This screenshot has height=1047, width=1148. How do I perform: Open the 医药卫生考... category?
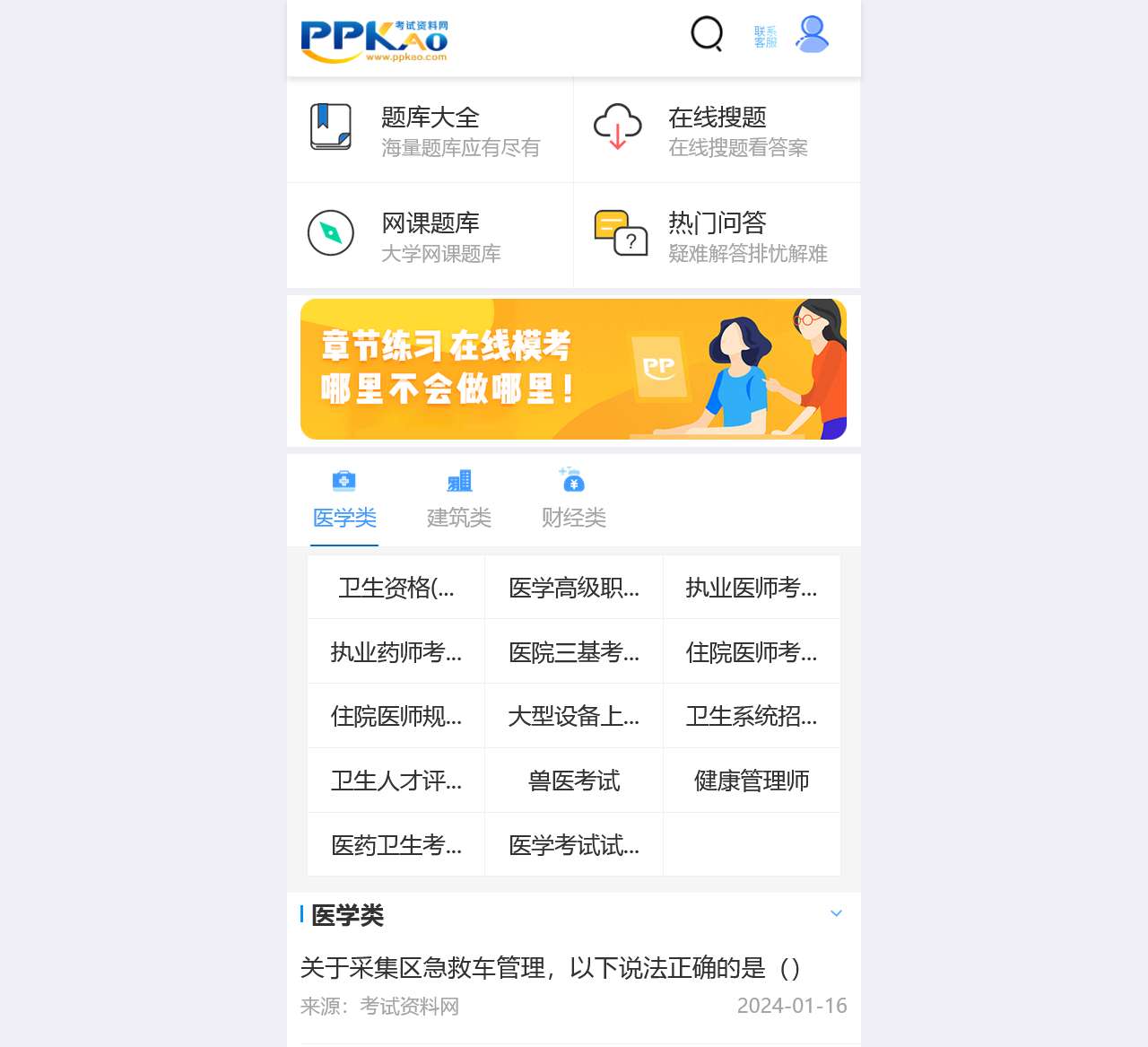[396, 845]
